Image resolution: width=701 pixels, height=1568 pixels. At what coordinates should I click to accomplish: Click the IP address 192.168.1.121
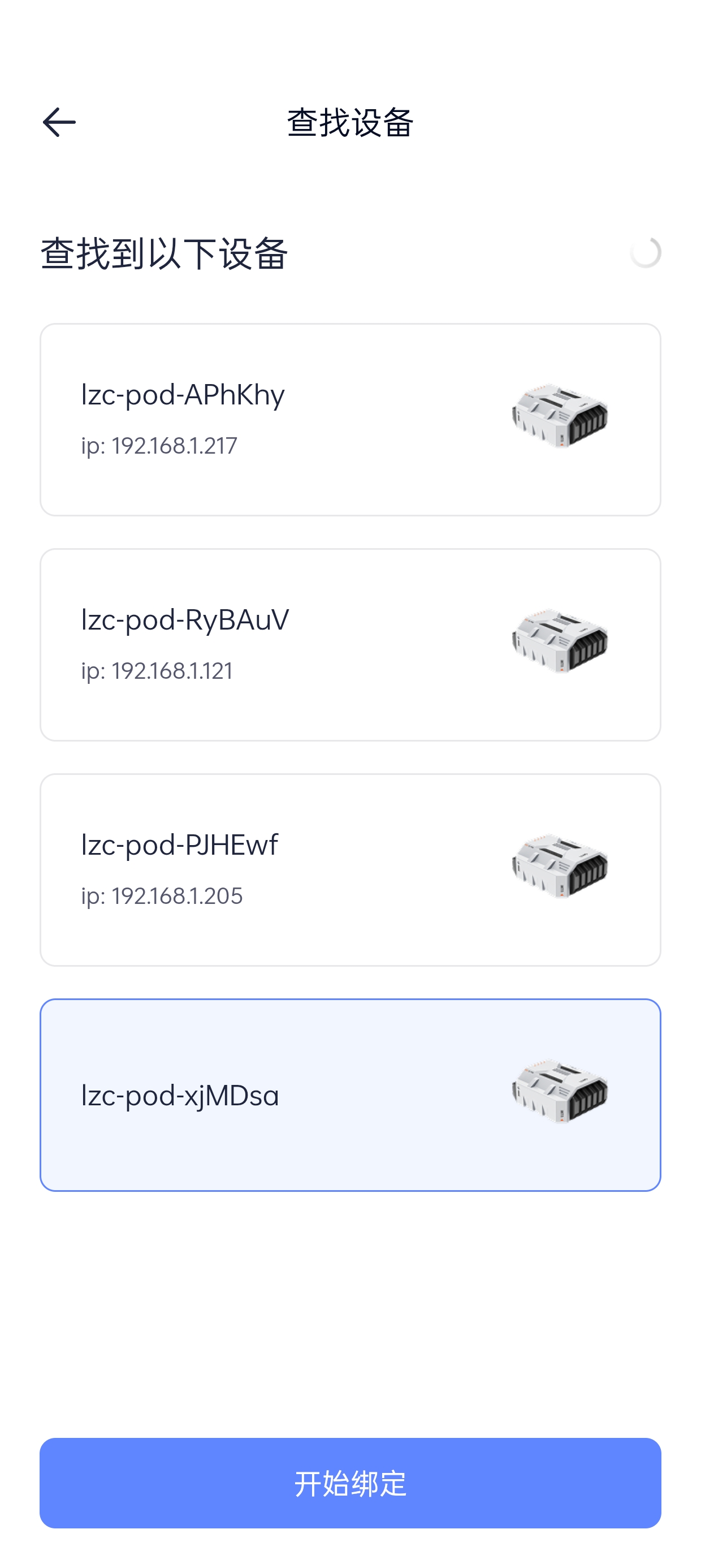[157, 671]
